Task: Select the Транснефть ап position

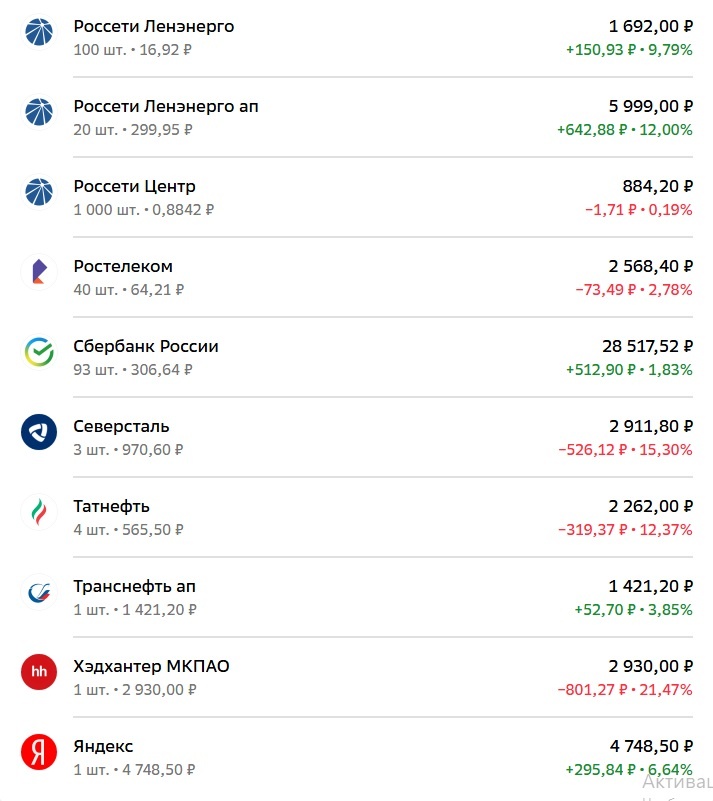Action: pyautogui.click(x=134, y=587)
